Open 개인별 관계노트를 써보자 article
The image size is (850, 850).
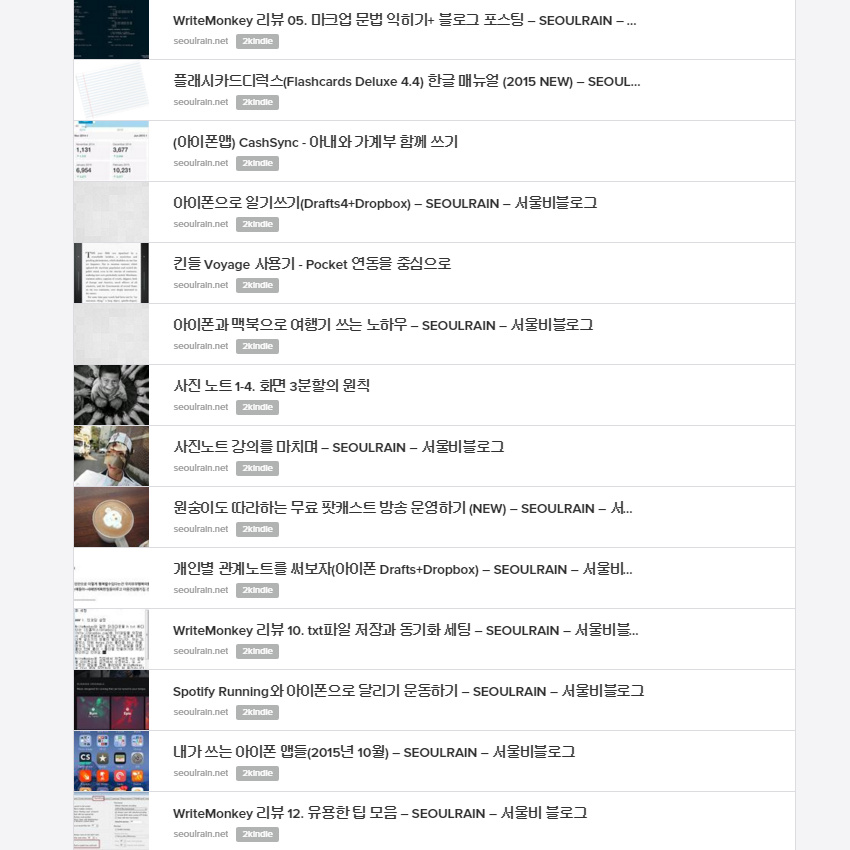402,569
